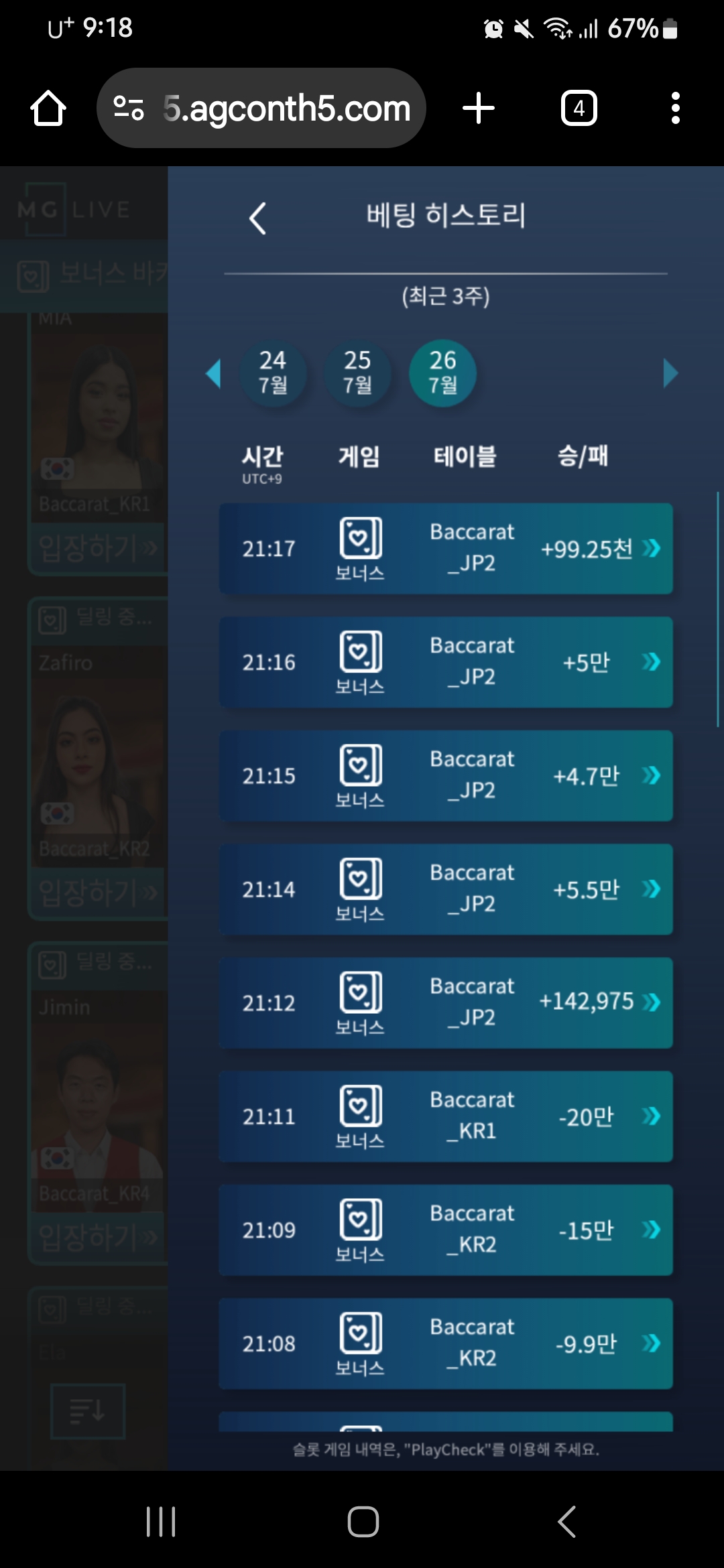Select the July 25 date
This screenshot has width=724, height=1568.
(357, 373)
